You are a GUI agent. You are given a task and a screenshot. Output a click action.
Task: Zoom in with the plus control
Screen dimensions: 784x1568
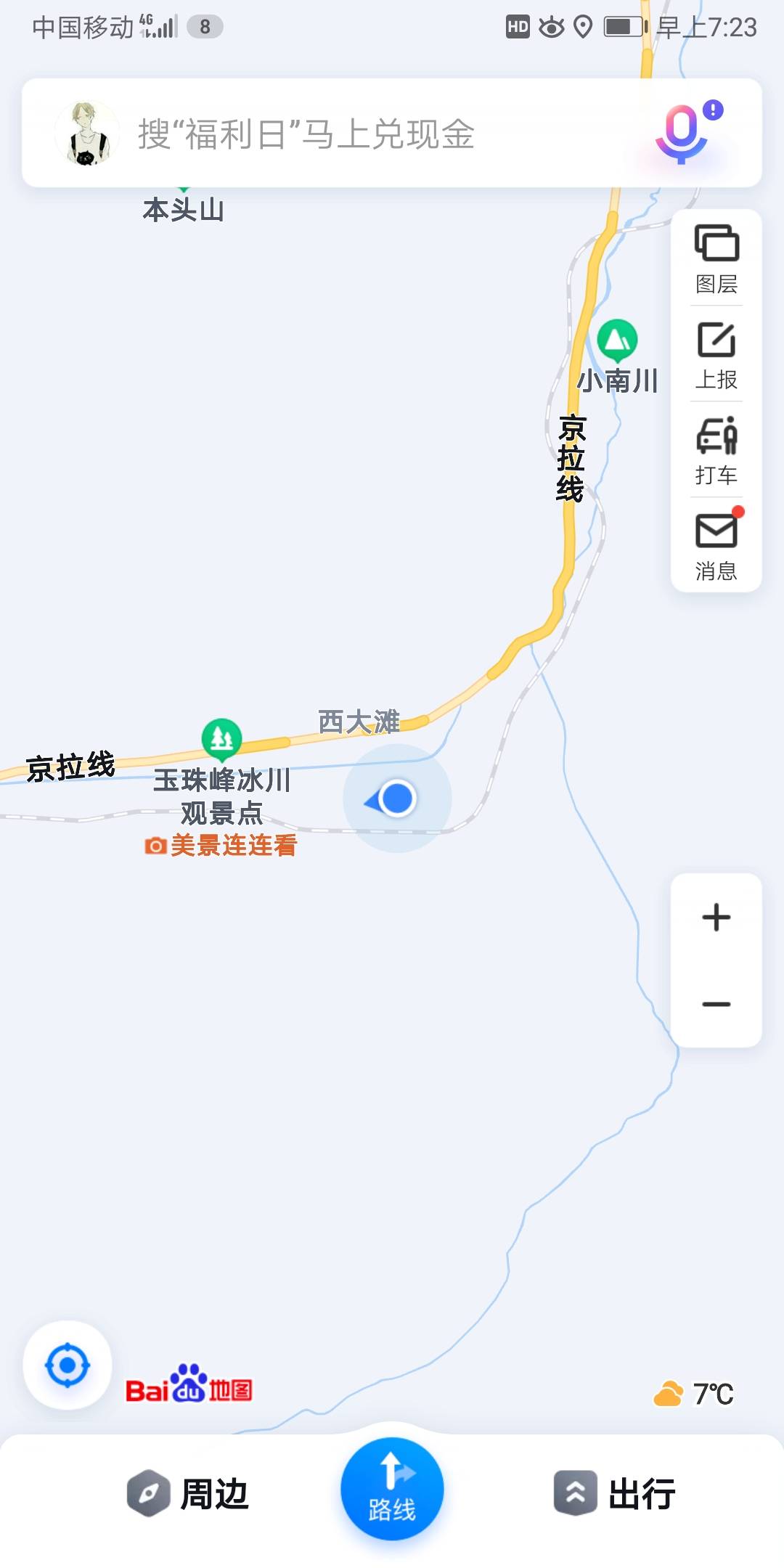click(716, 916)
